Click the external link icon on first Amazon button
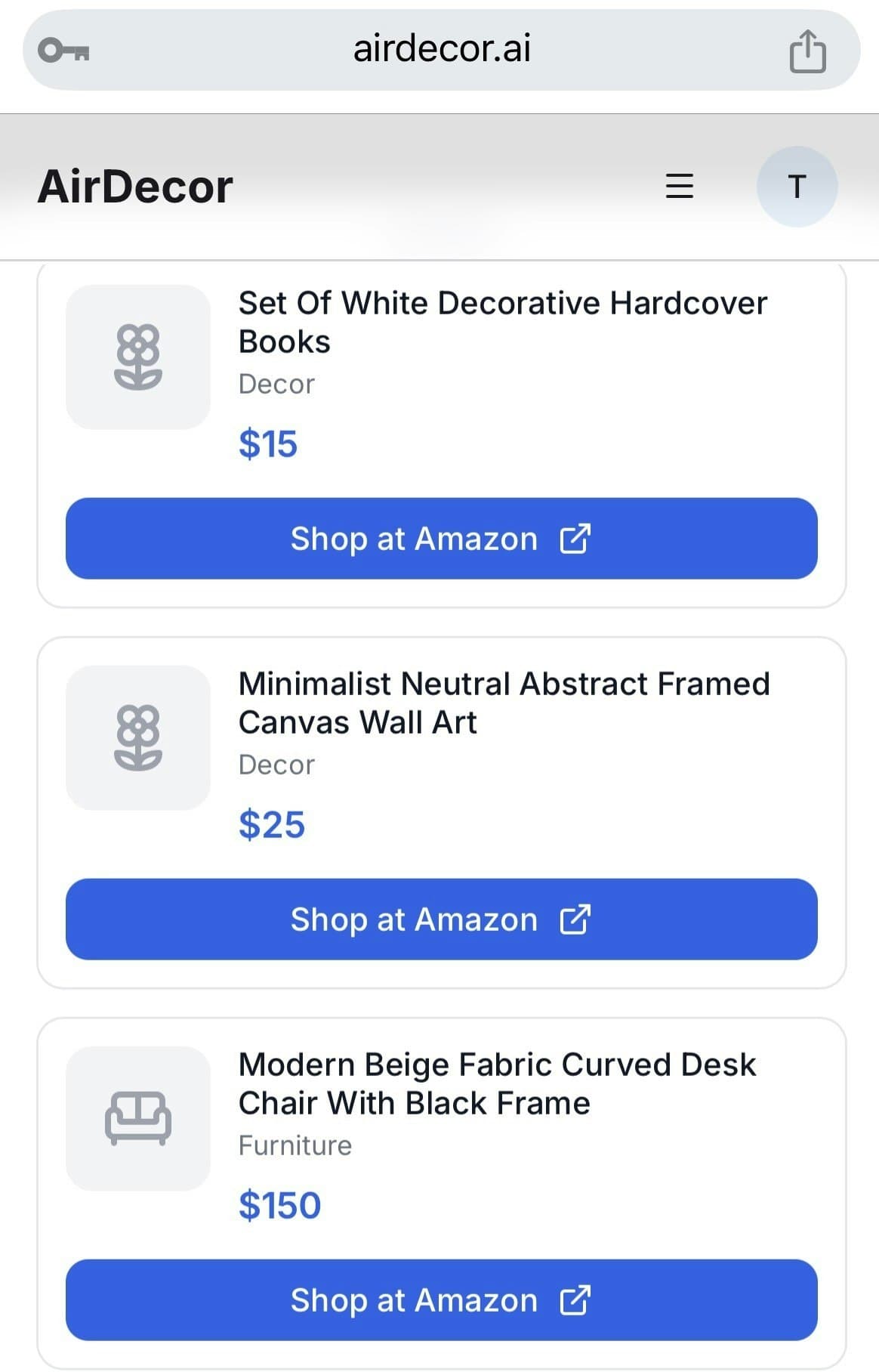Screen dimensions: 879x1372 point(575,539)
